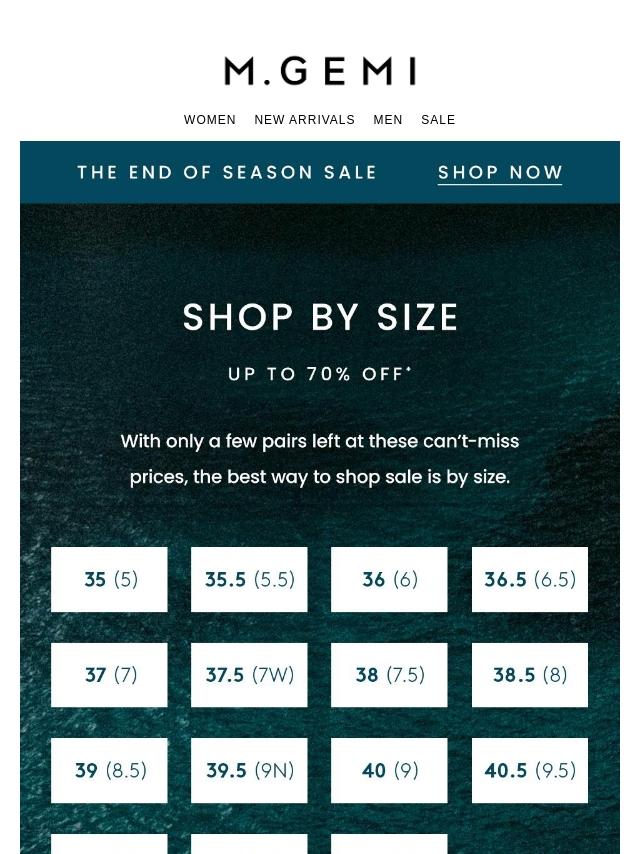
Task: Choose size 35.5 (5.5)
Action: 249,580
